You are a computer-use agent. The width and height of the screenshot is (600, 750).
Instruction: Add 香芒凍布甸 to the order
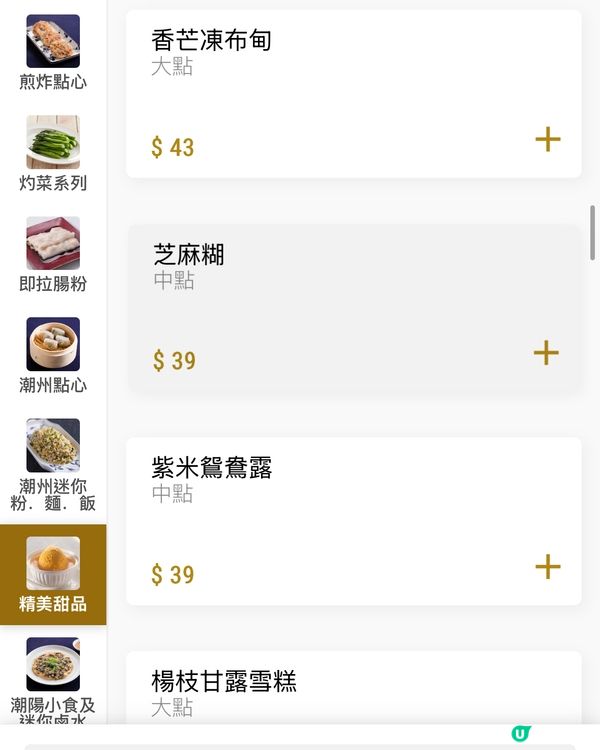tap(548, 139)
